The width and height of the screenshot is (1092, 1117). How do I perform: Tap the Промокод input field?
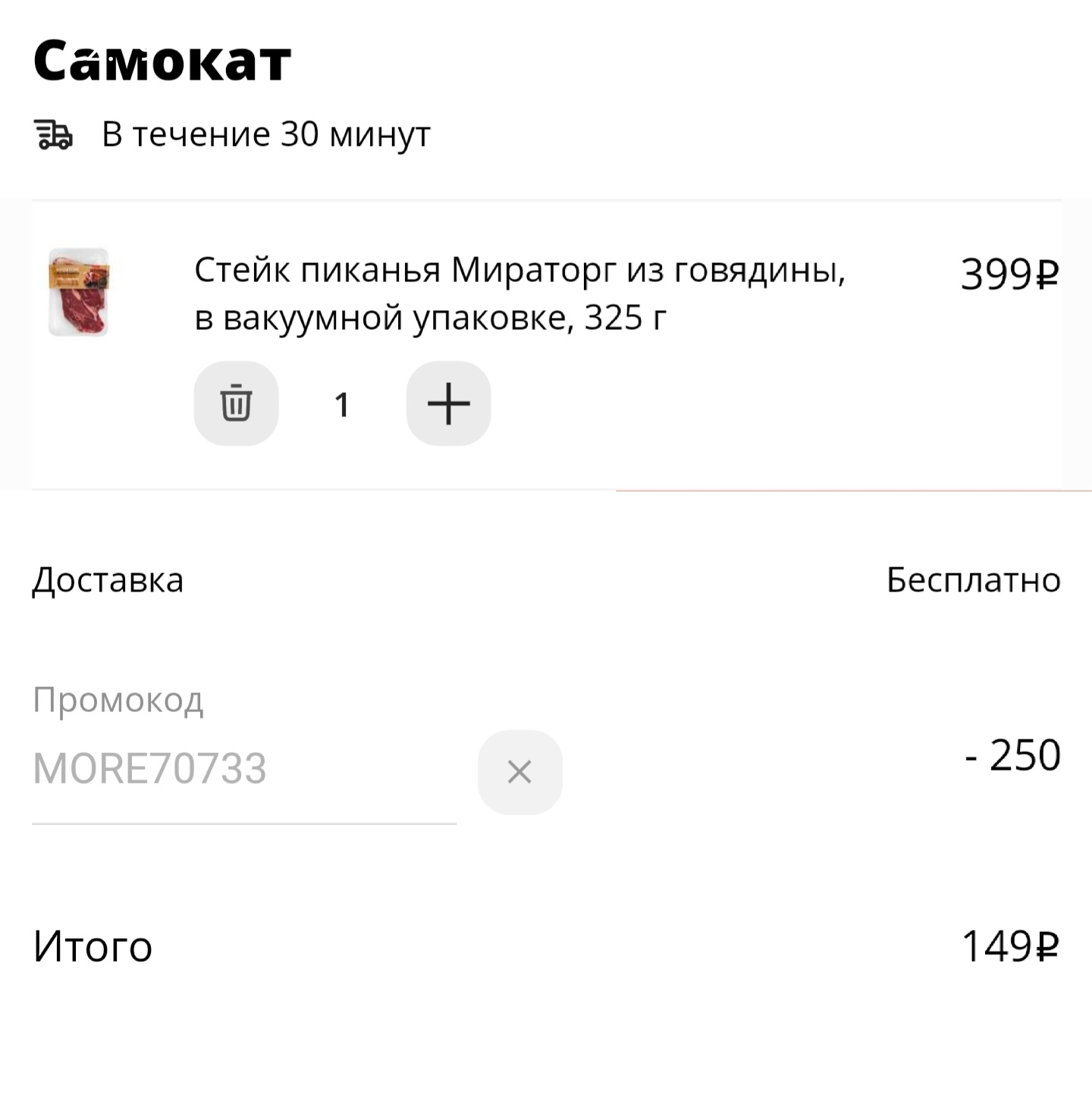point(243,768)
